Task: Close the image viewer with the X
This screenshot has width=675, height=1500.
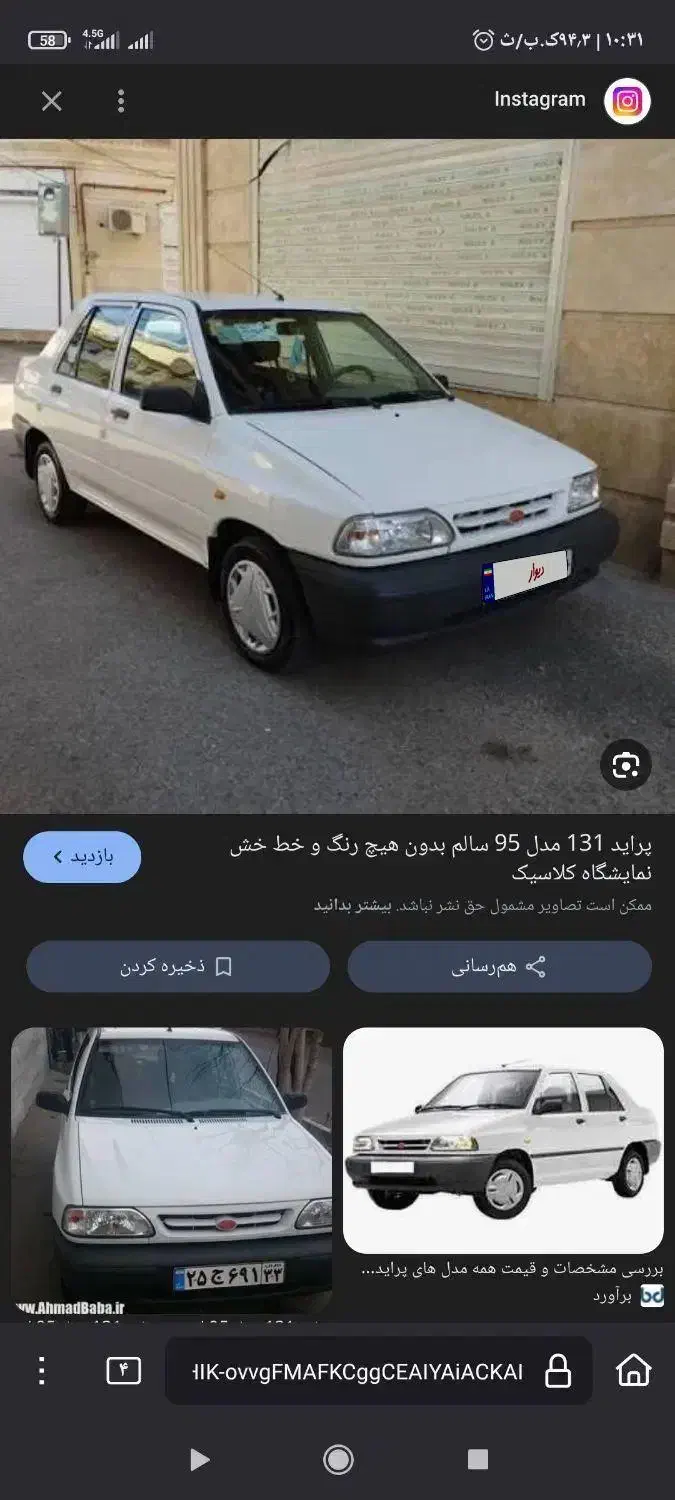Action: click(51, 101)
